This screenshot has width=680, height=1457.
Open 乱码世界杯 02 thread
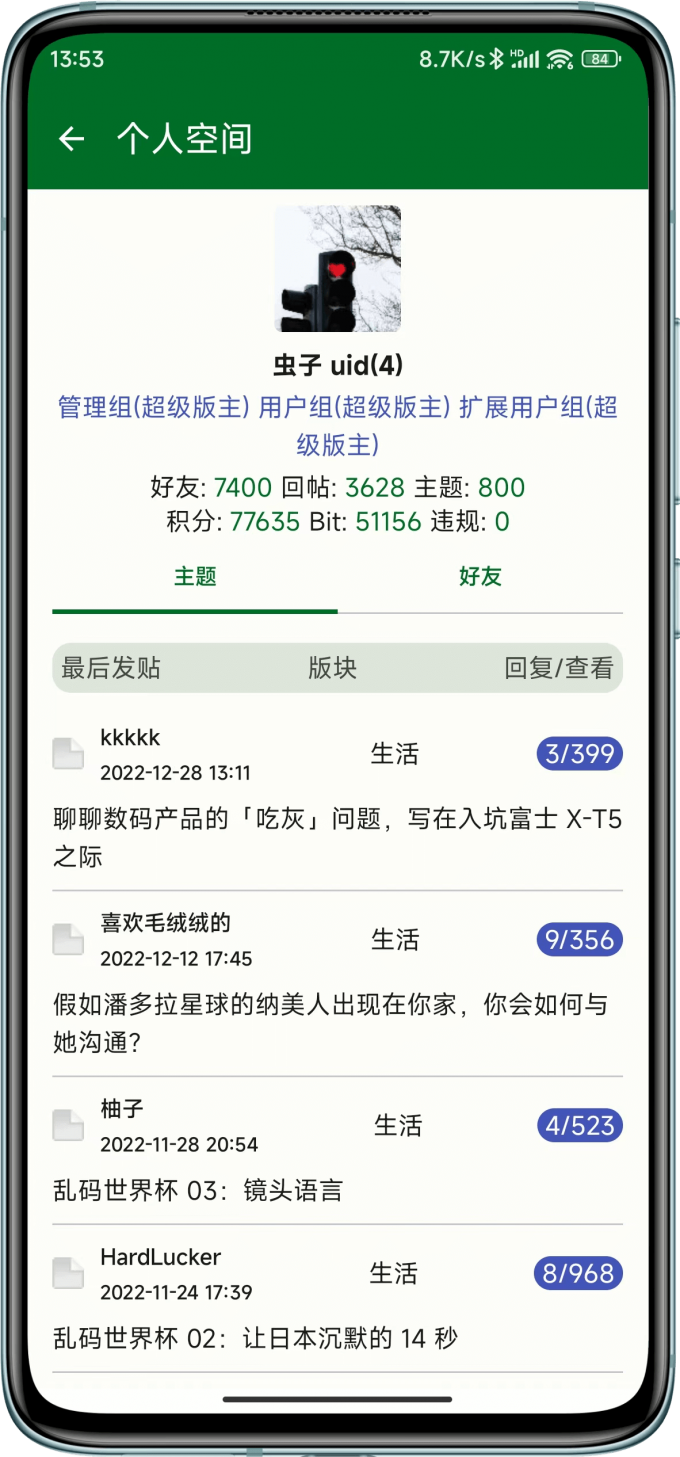click(x=255, y=1338)
